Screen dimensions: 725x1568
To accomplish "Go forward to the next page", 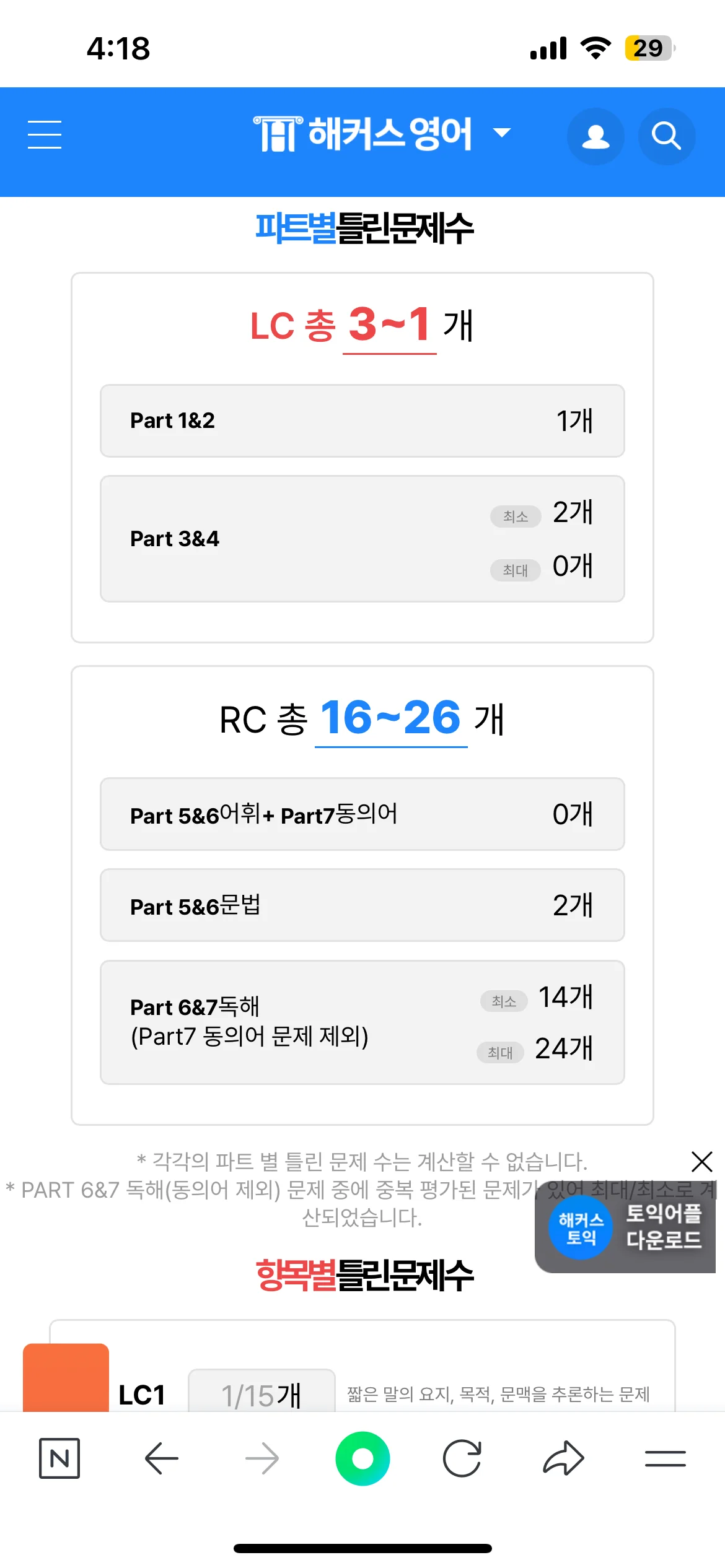I will coord(262,1458).
